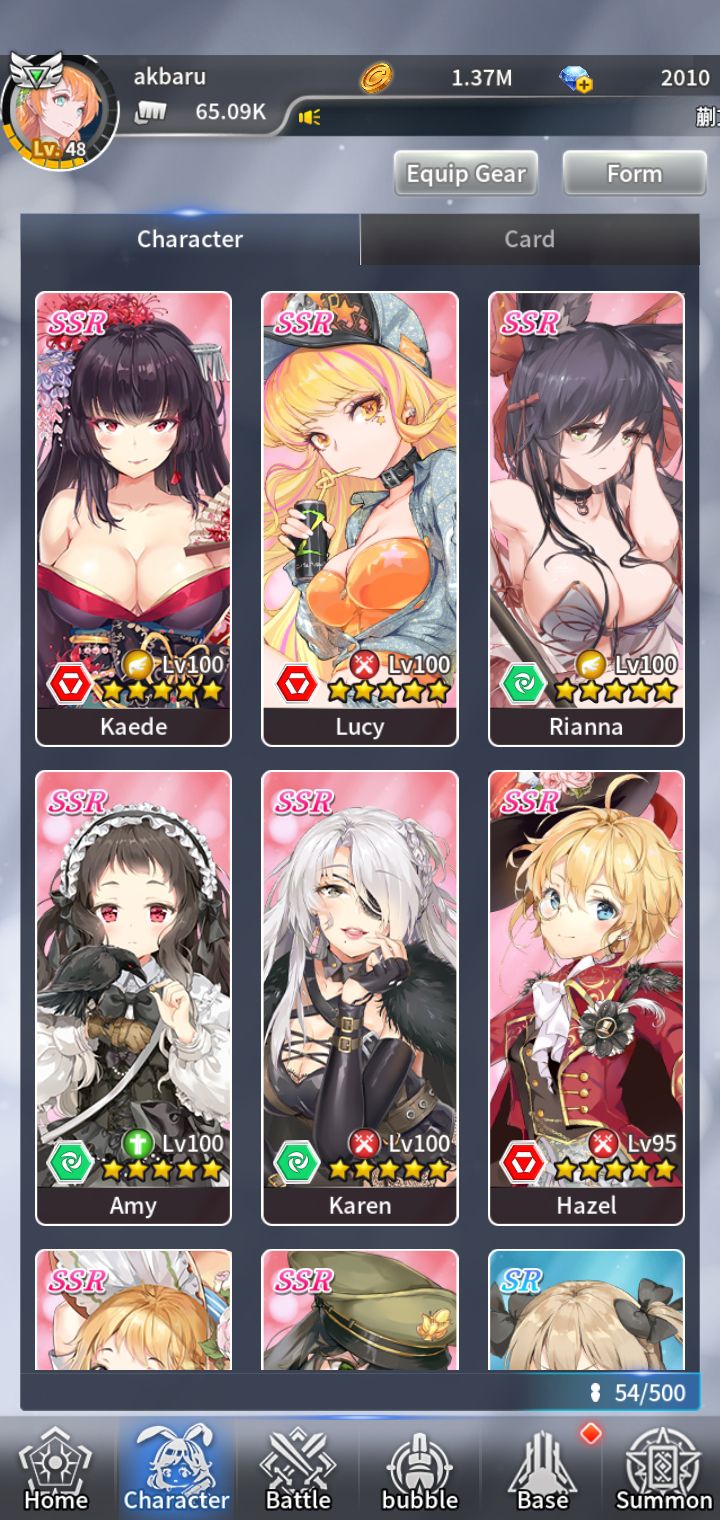Open the Equip Gear button

(465, 174)
